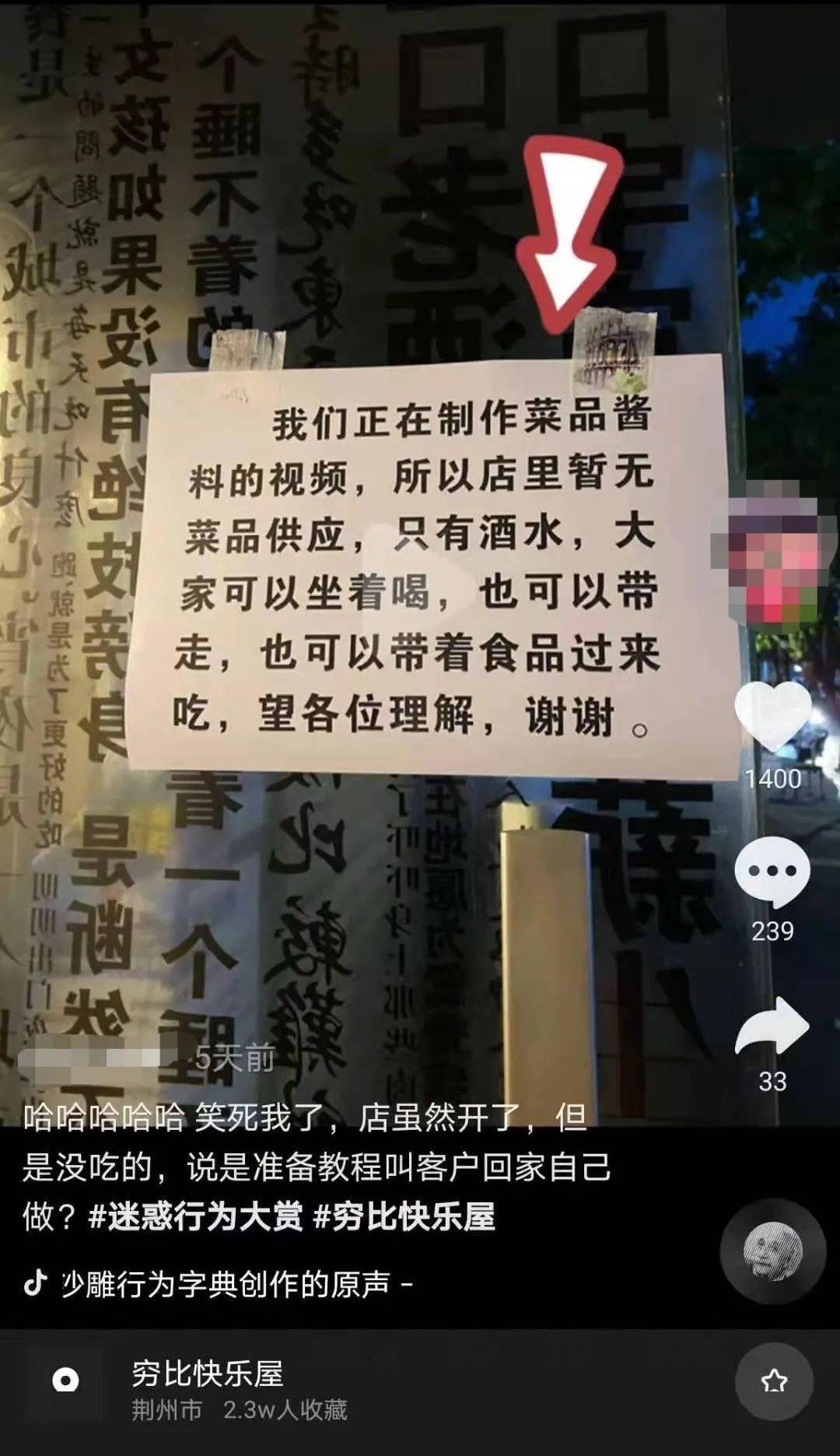Share this video via the arrow icon

tap(772, 1027)
